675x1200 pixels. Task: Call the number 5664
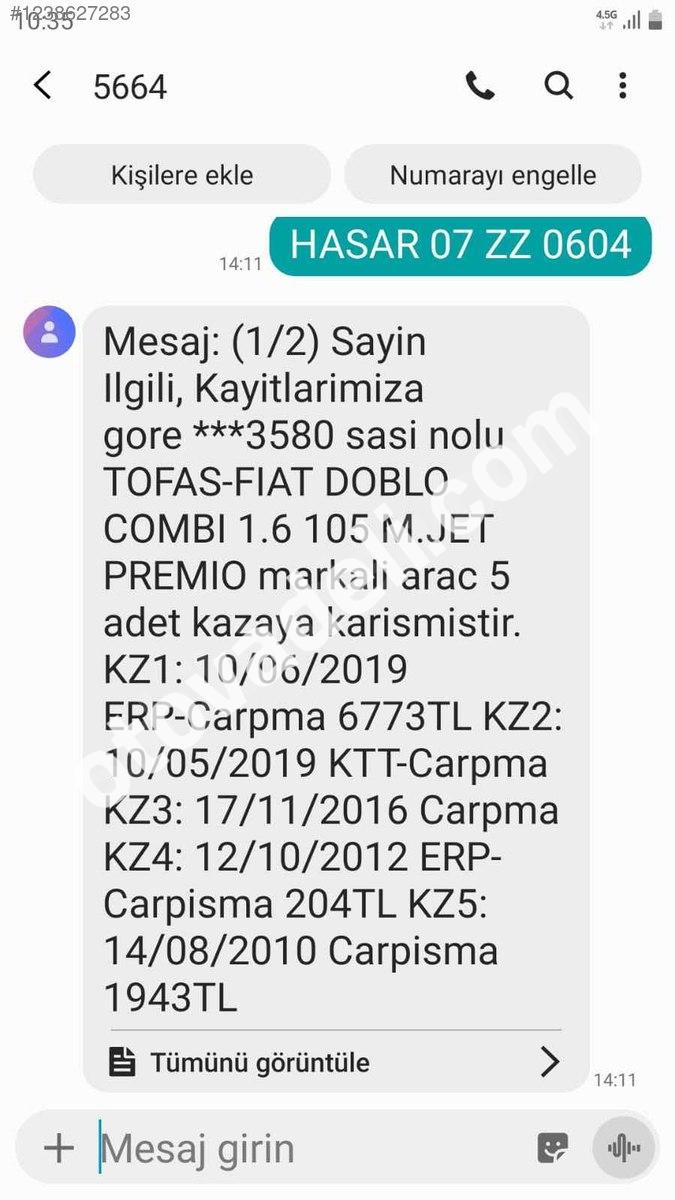coord(480,86)
